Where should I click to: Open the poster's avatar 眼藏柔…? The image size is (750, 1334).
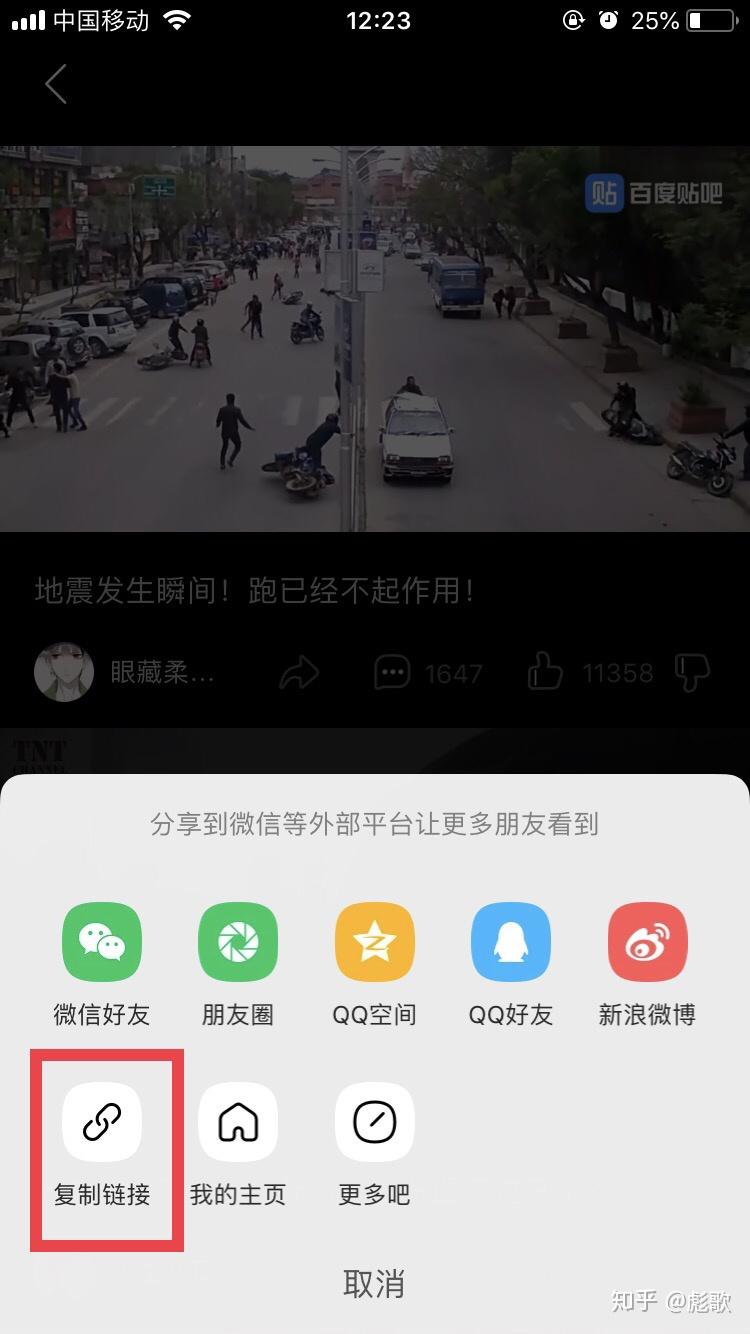[x=64, y=672]
